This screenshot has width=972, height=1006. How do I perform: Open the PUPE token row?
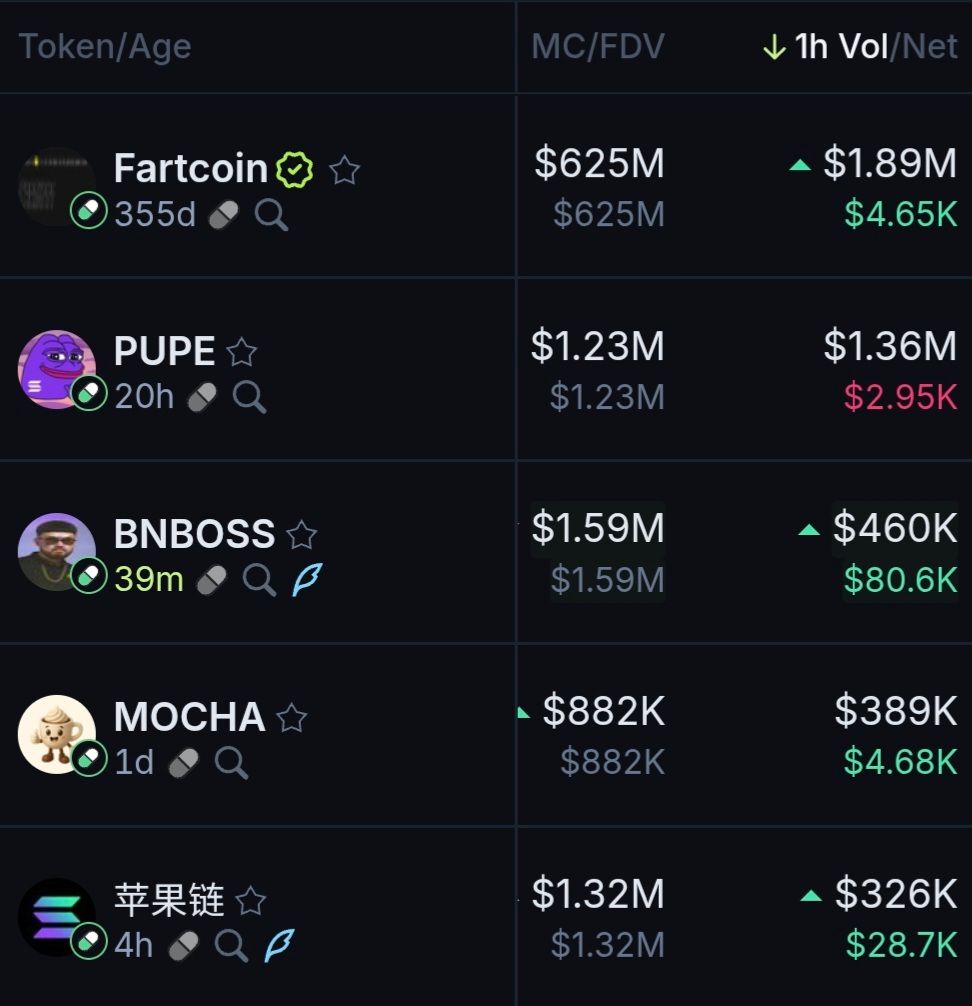click(x=164, y=351)
